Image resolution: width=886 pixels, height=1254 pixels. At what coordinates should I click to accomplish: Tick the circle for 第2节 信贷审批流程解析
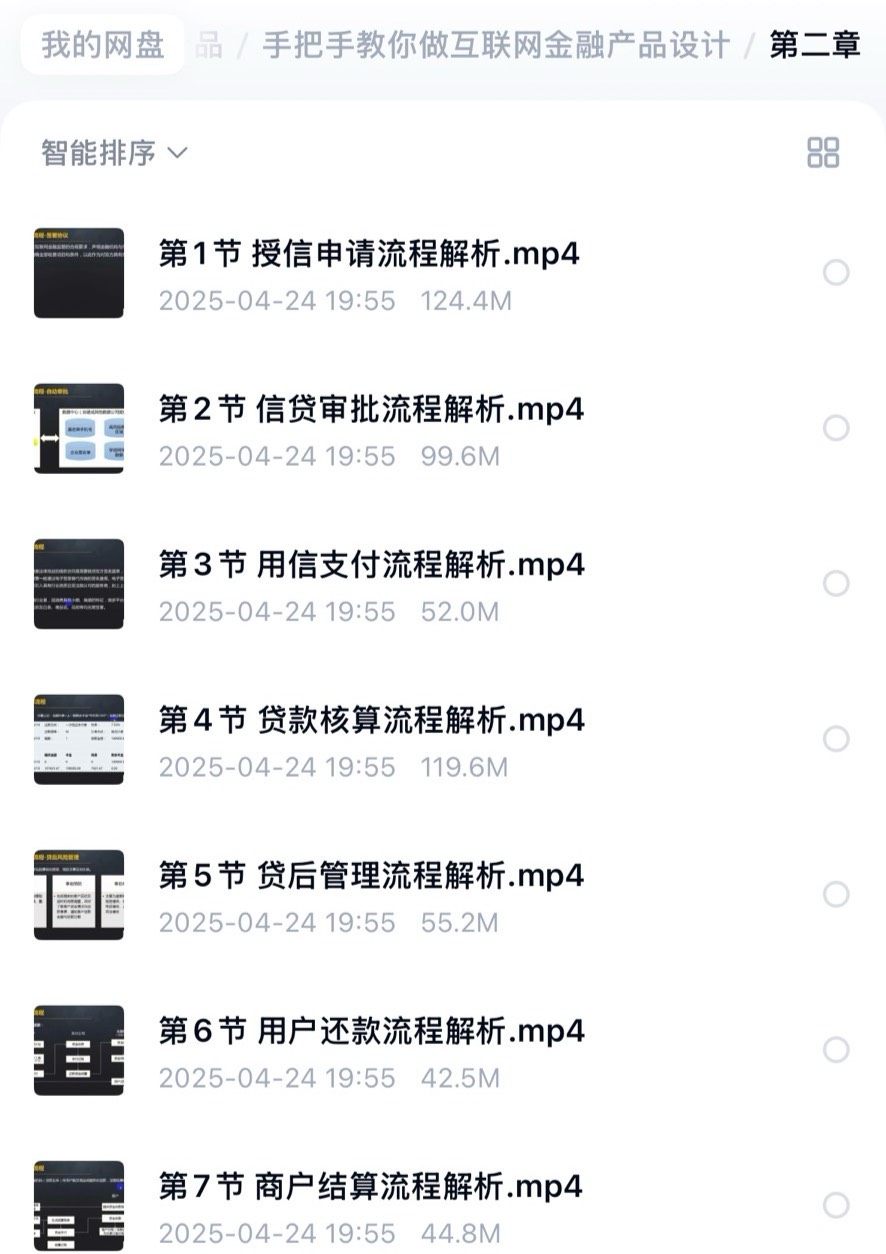(x=836, y=428)
